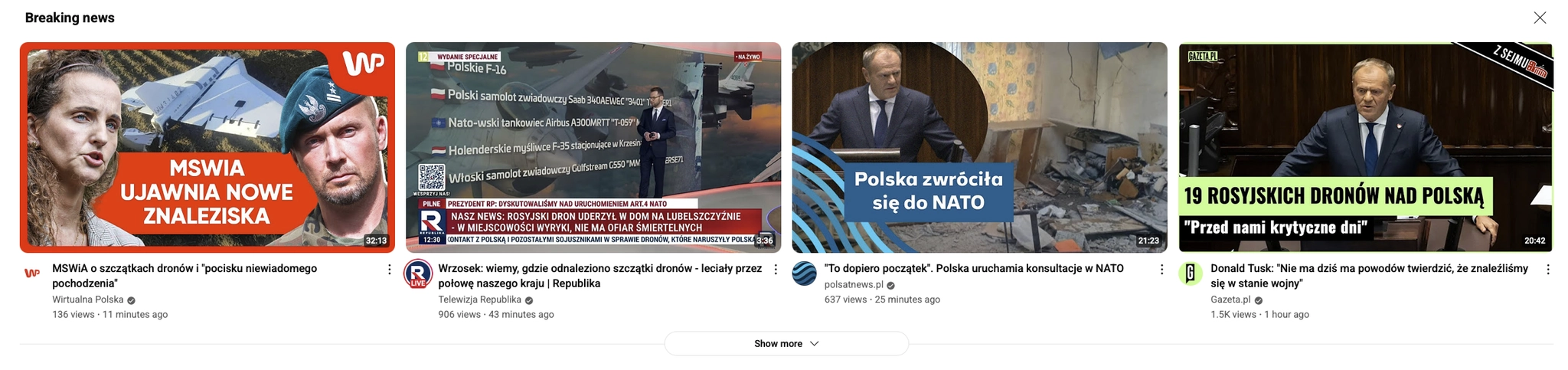Visit the Telewizja Republika channel link

click(x=479, y=300)
